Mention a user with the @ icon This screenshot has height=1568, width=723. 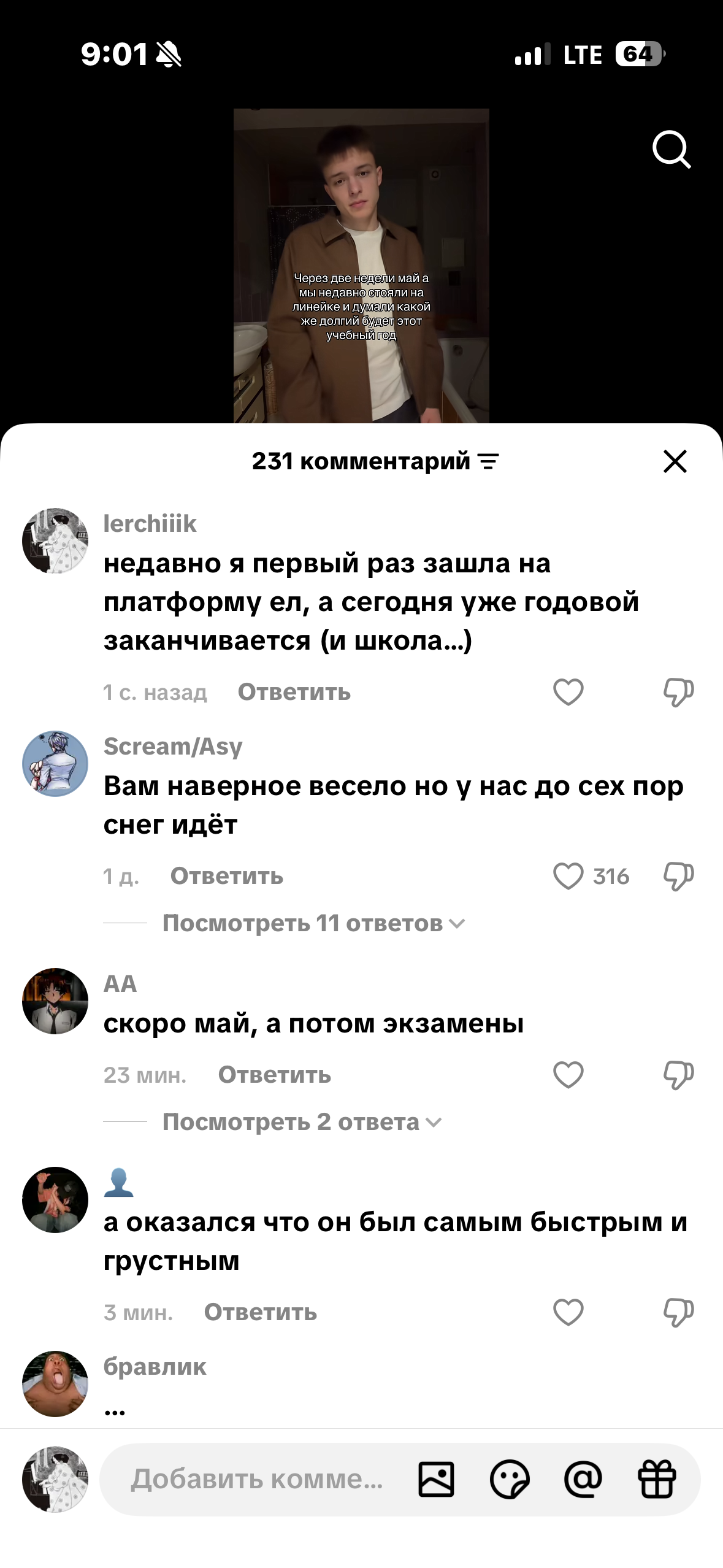[583, 1479]
